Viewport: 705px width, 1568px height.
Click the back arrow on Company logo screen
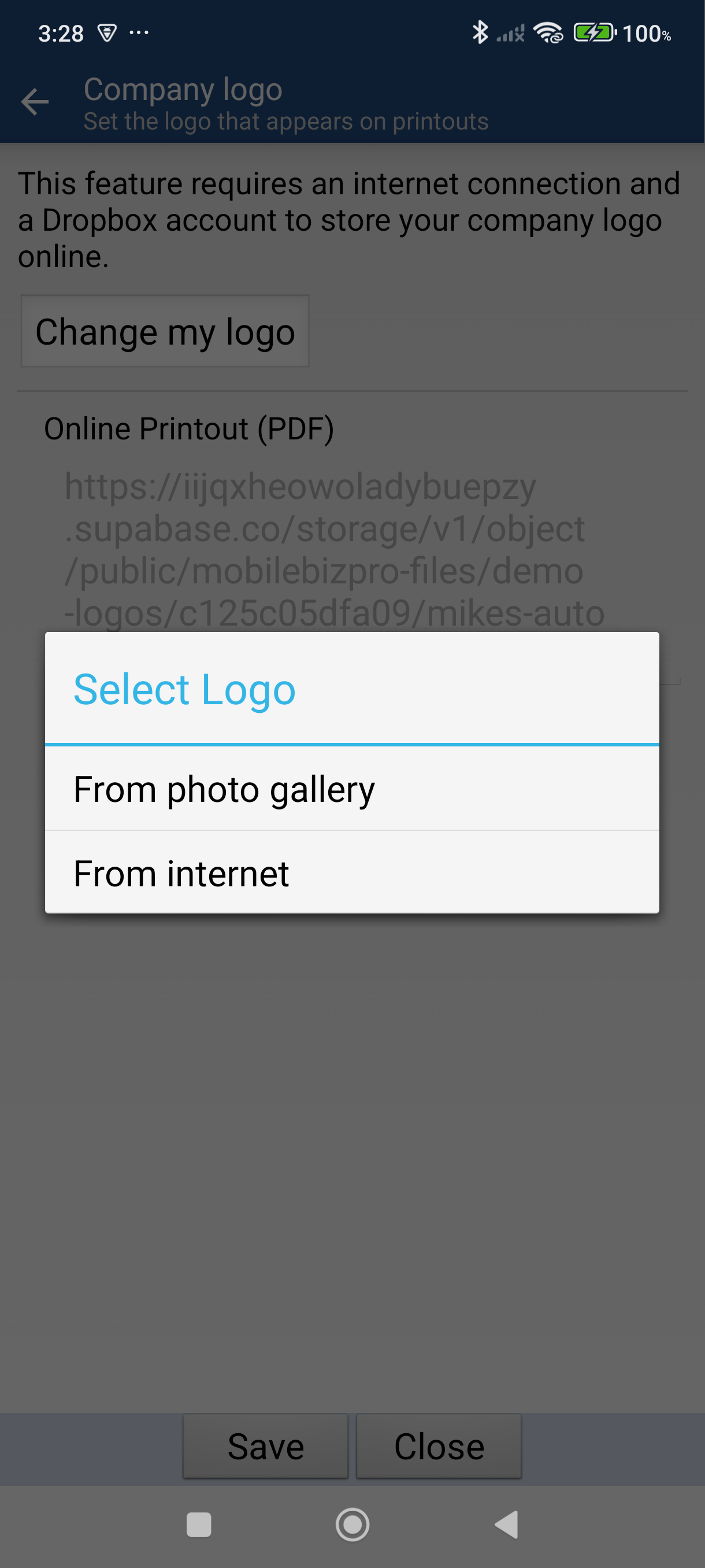click(35, 102)
